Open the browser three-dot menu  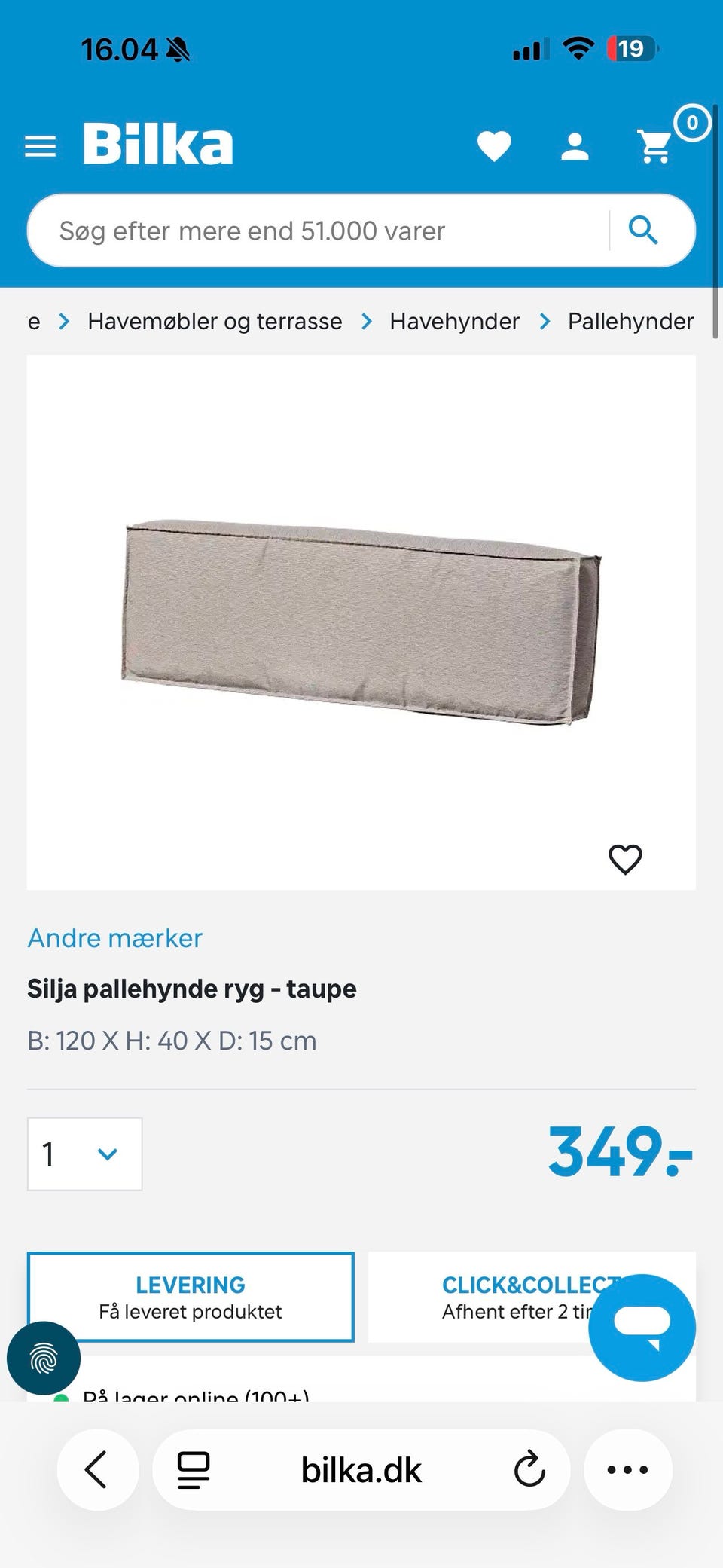tap(627, 1469)
